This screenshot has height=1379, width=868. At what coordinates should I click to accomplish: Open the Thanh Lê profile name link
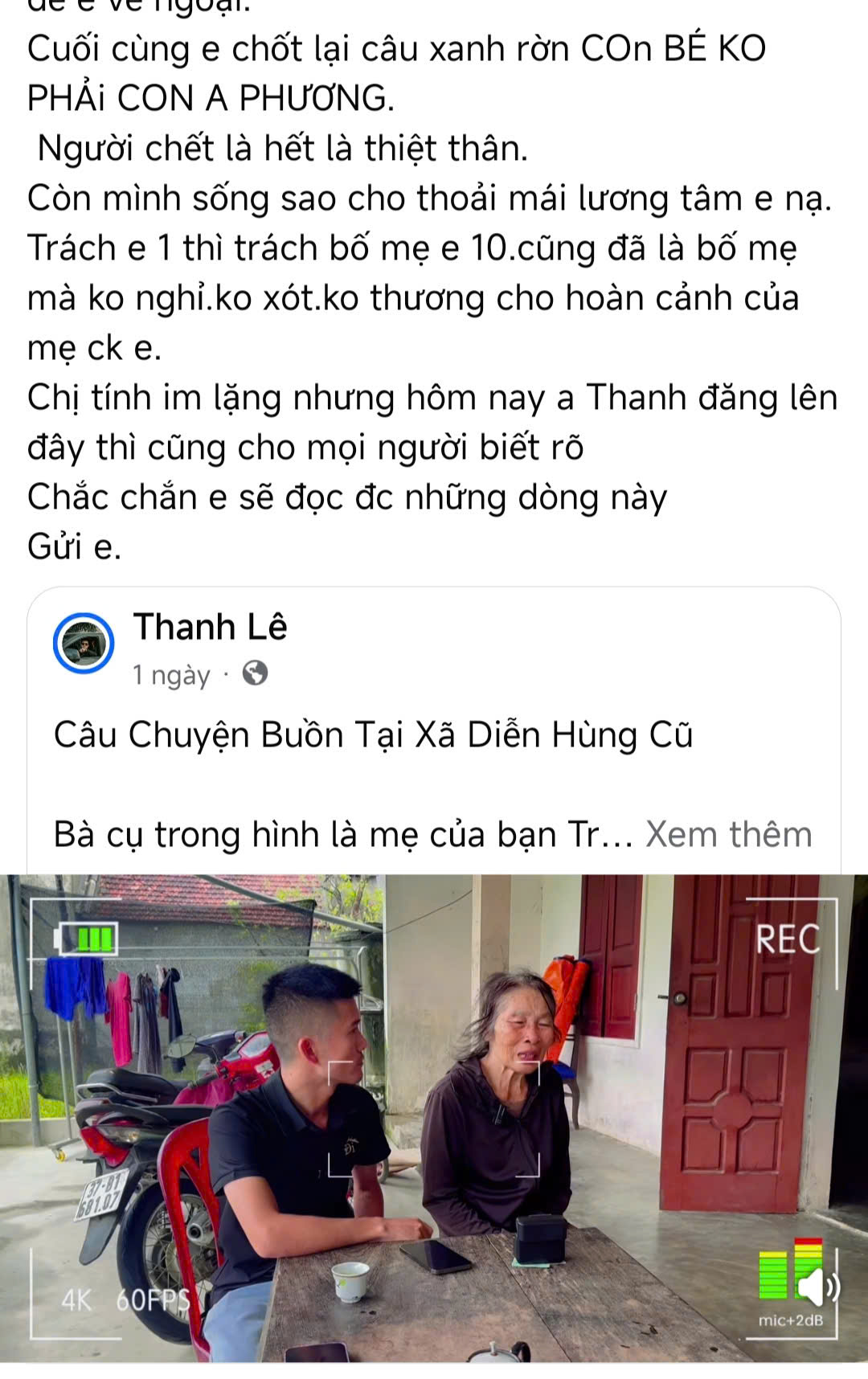tap(210, 627)
